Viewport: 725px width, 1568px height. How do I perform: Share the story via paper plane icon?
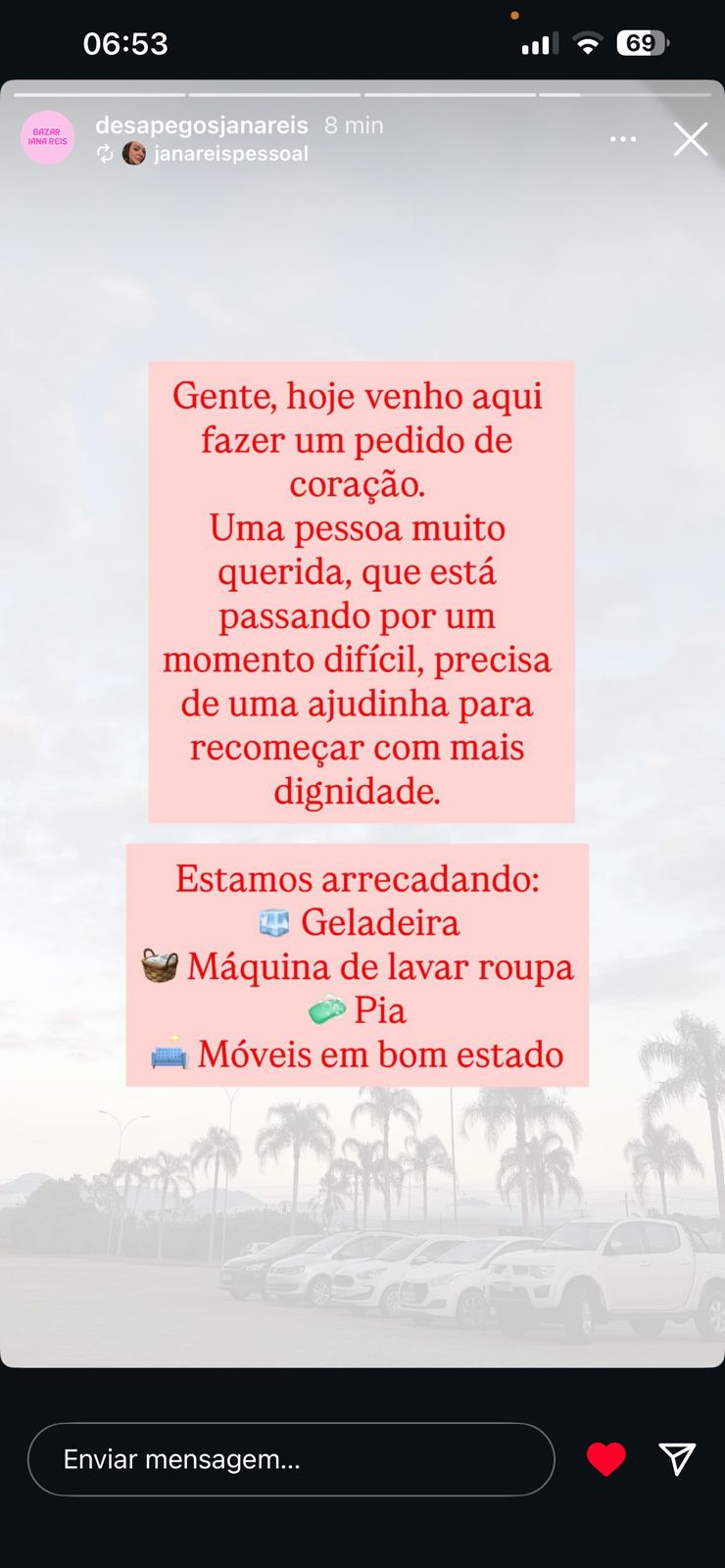pyautogui.click(x=677, y=1459)
